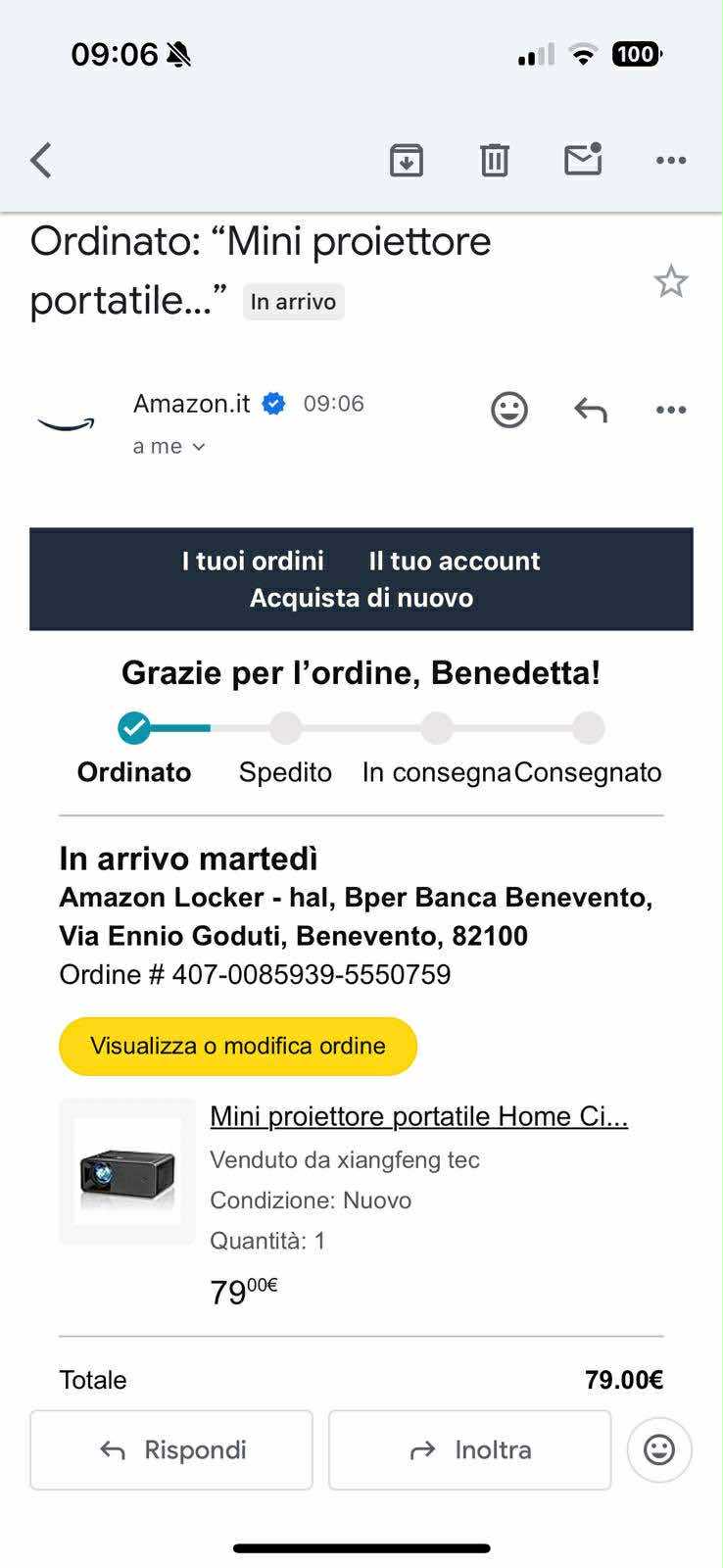The height and width of the screenshot is (1568, 723).
Task: Delete this email with the trash icon
Action: pos(495,160)
